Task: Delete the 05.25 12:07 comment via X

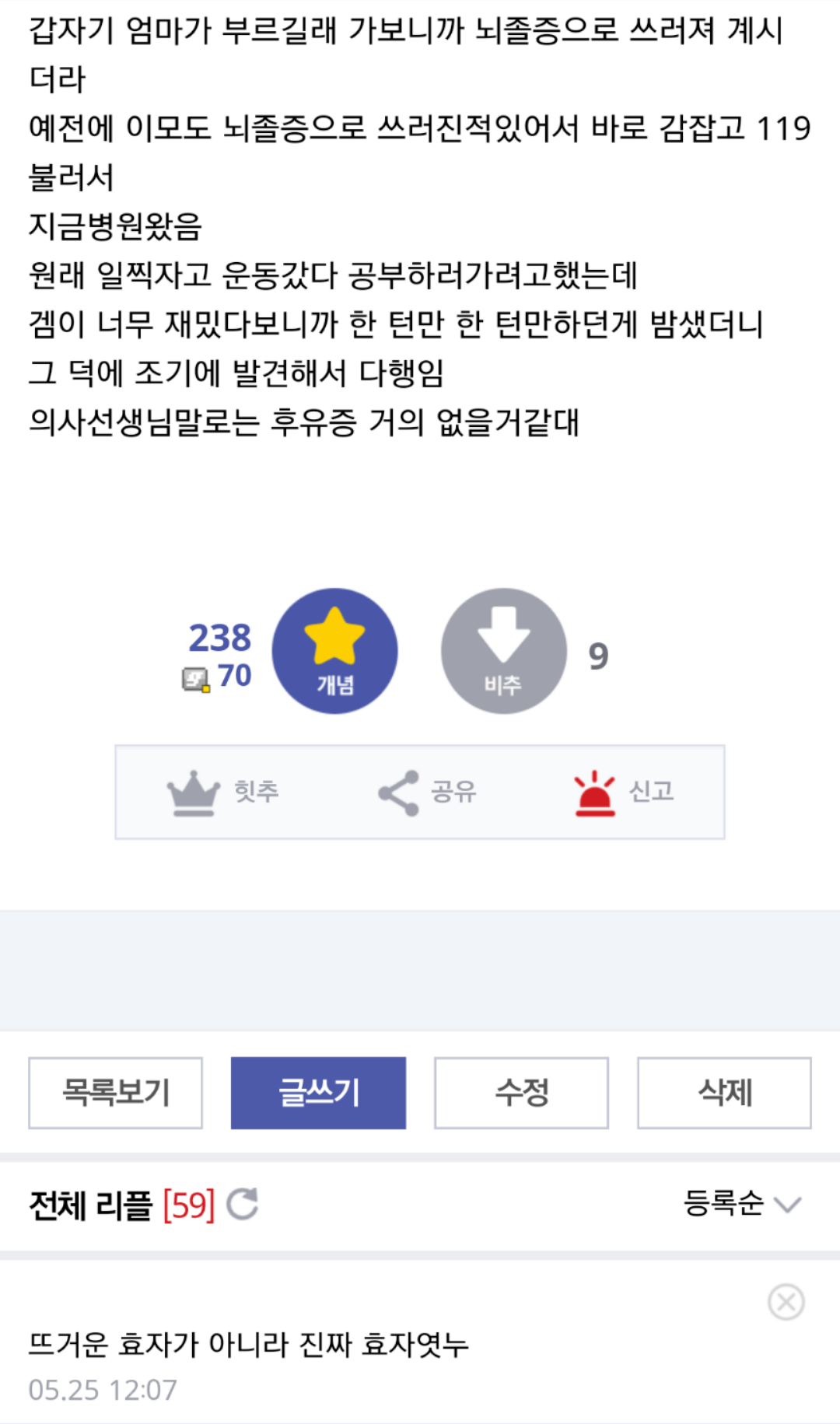Action: coord(786,1301)
